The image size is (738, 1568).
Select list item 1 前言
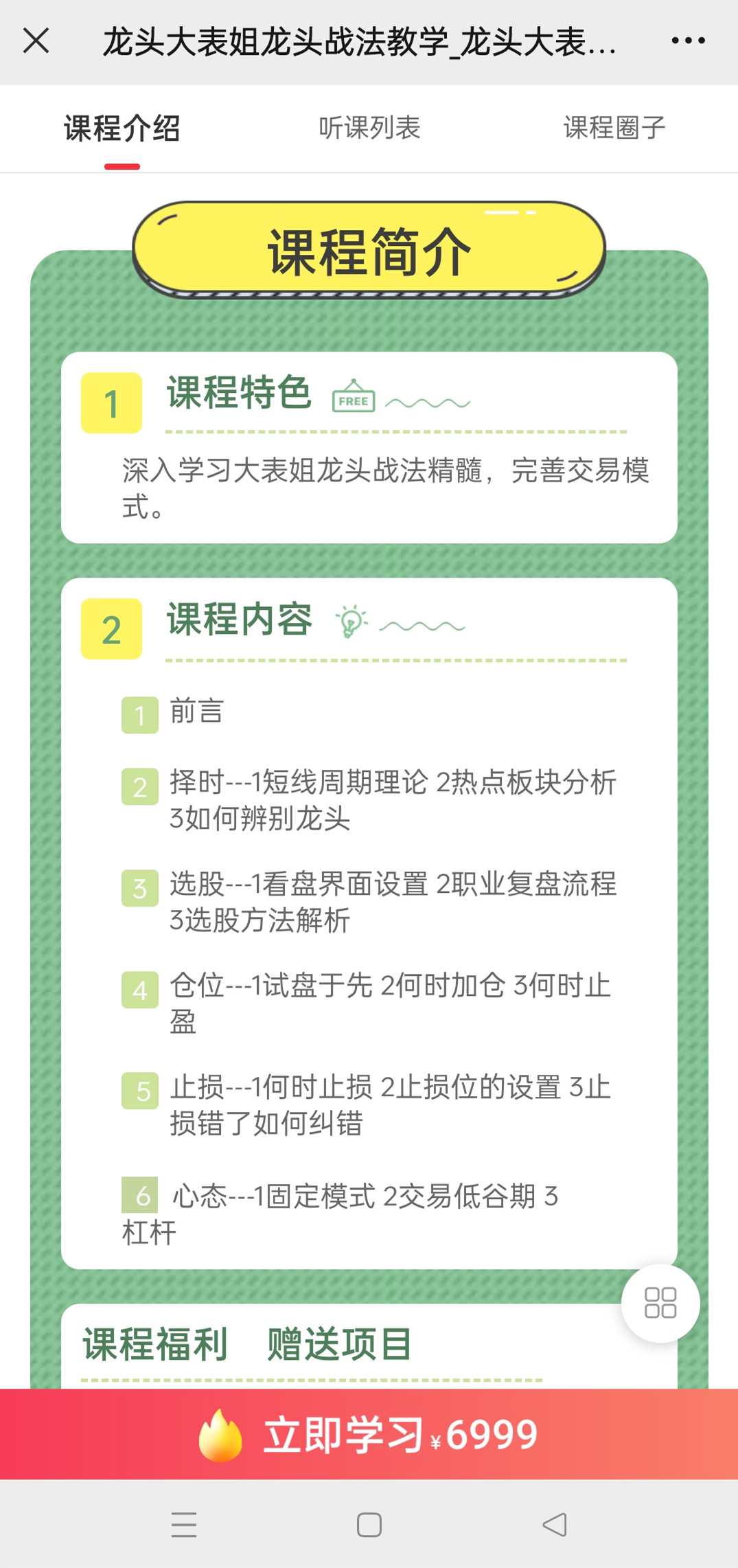tap(196, 713)
